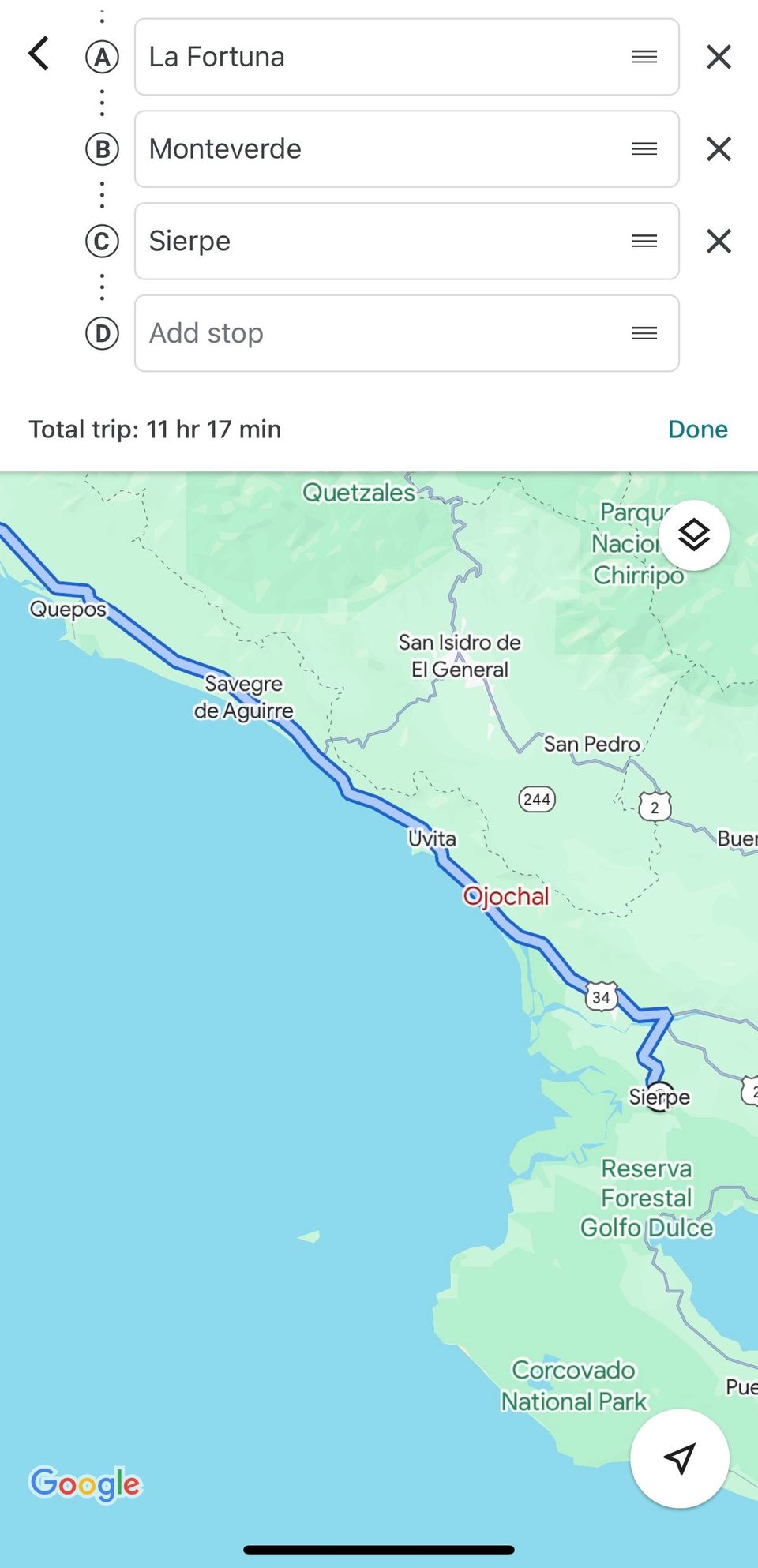
Task: Tap the Add stop field
Action: (x=379, y=333)
